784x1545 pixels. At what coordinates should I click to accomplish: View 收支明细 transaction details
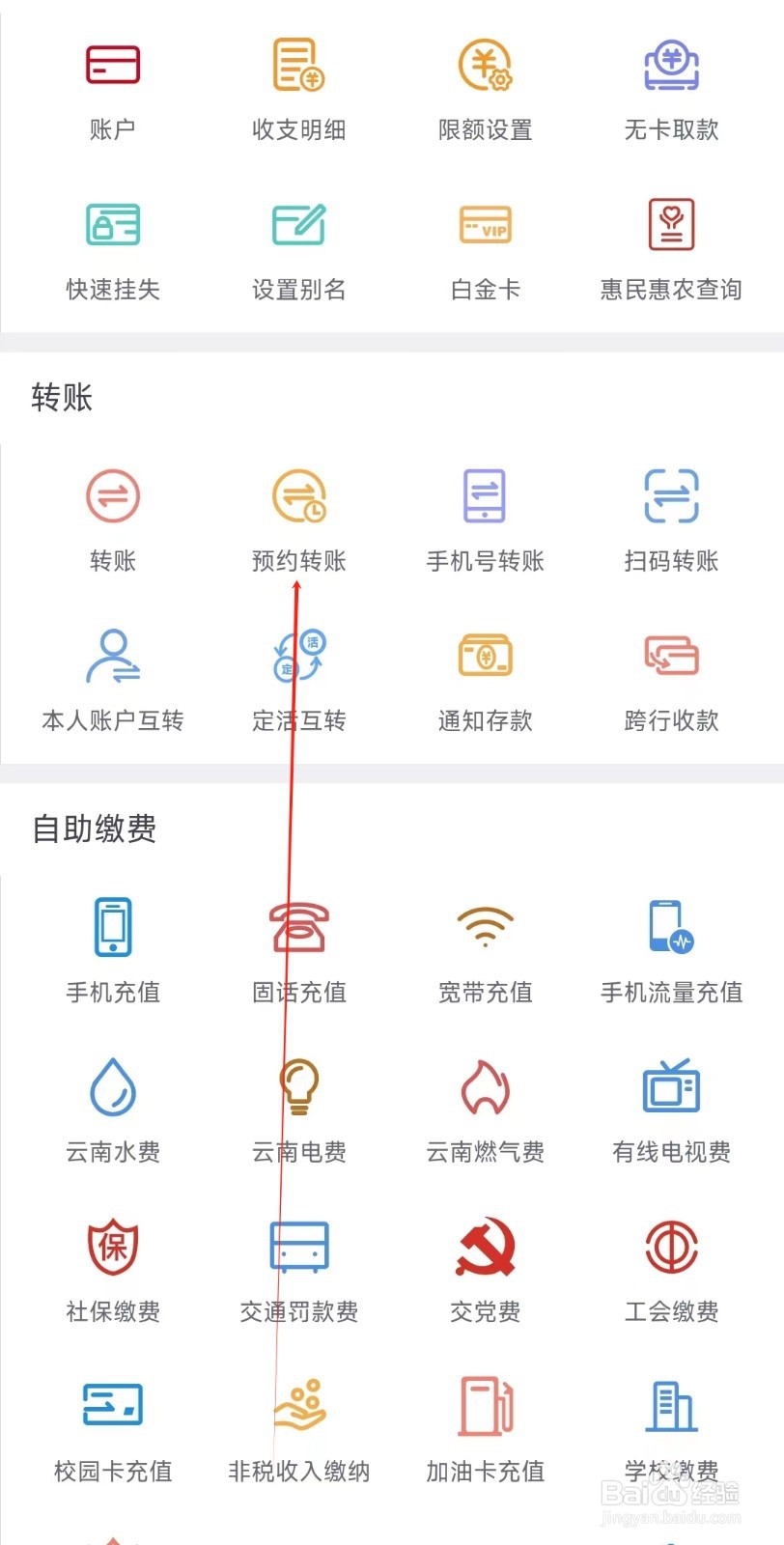coord(299,91)
